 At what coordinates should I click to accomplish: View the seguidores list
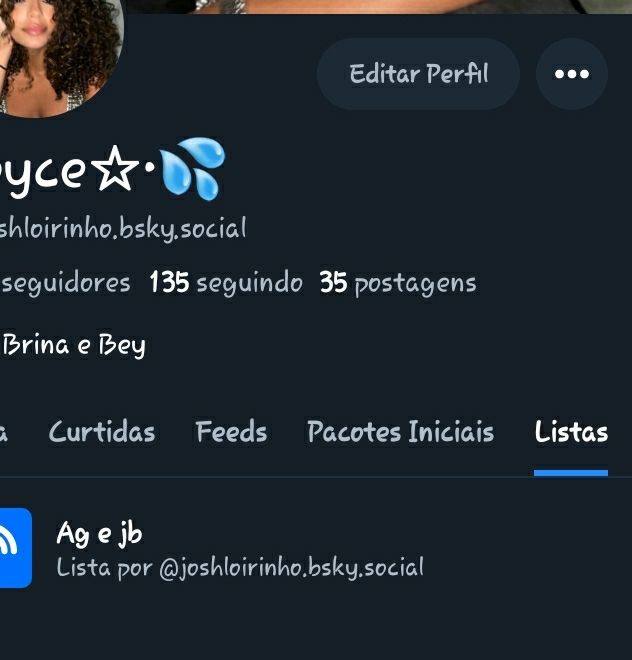[66, 284]
